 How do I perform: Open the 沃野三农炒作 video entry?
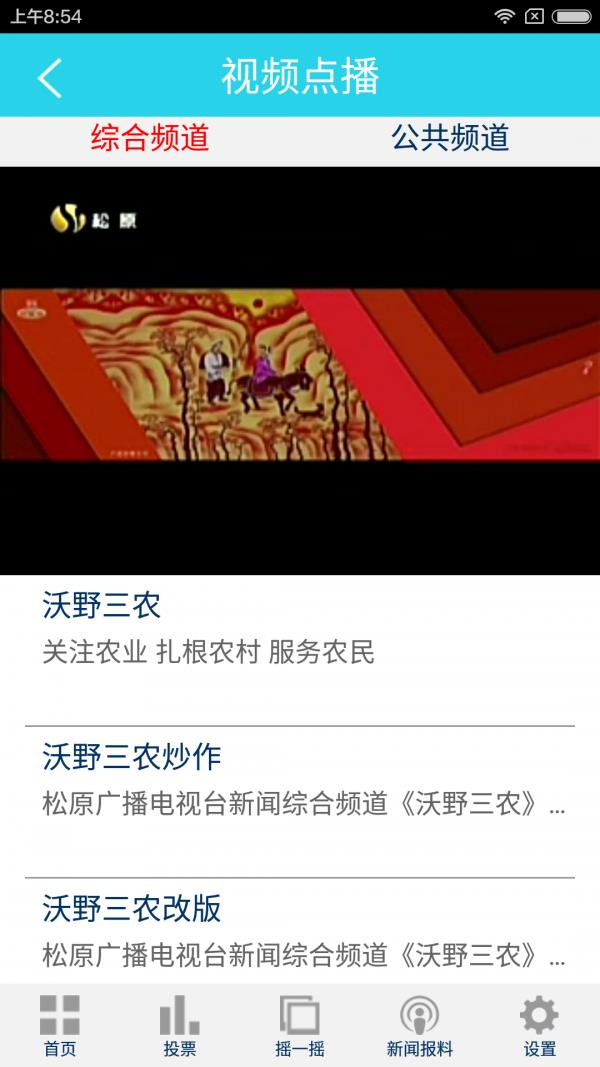(300, 780)
